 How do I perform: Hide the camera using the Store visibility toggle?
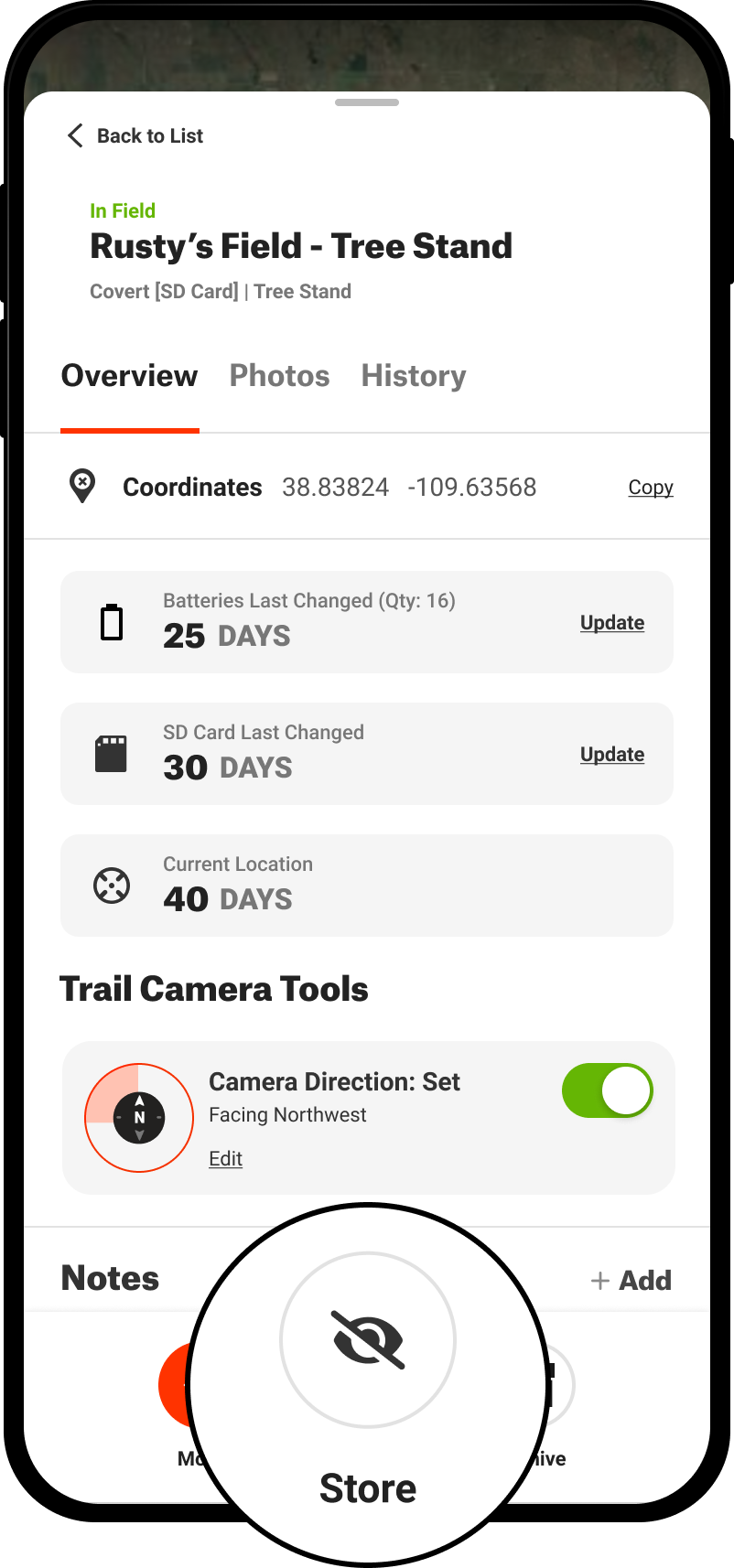[x=367, y=1338]
